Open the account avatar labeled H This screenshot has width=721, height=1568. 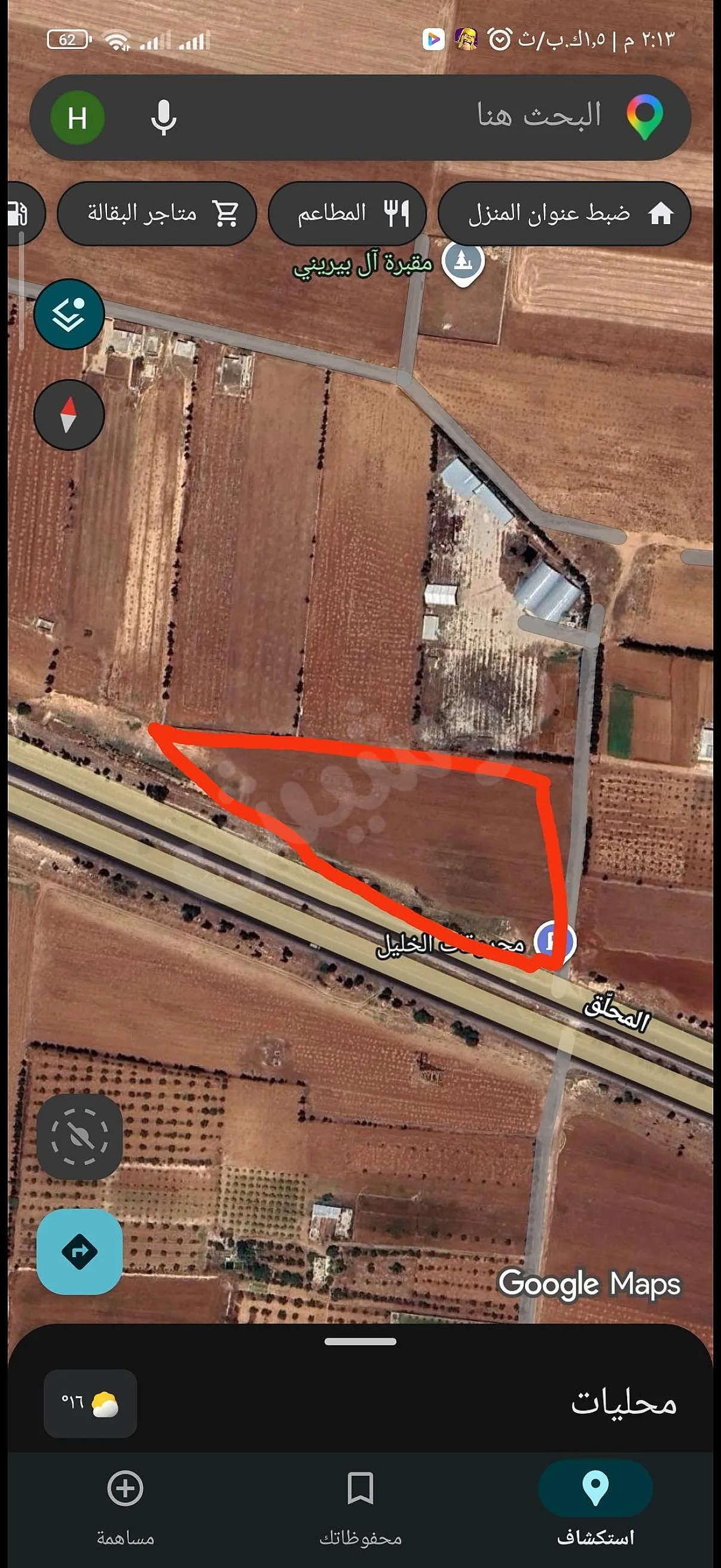tap(77, 117)
